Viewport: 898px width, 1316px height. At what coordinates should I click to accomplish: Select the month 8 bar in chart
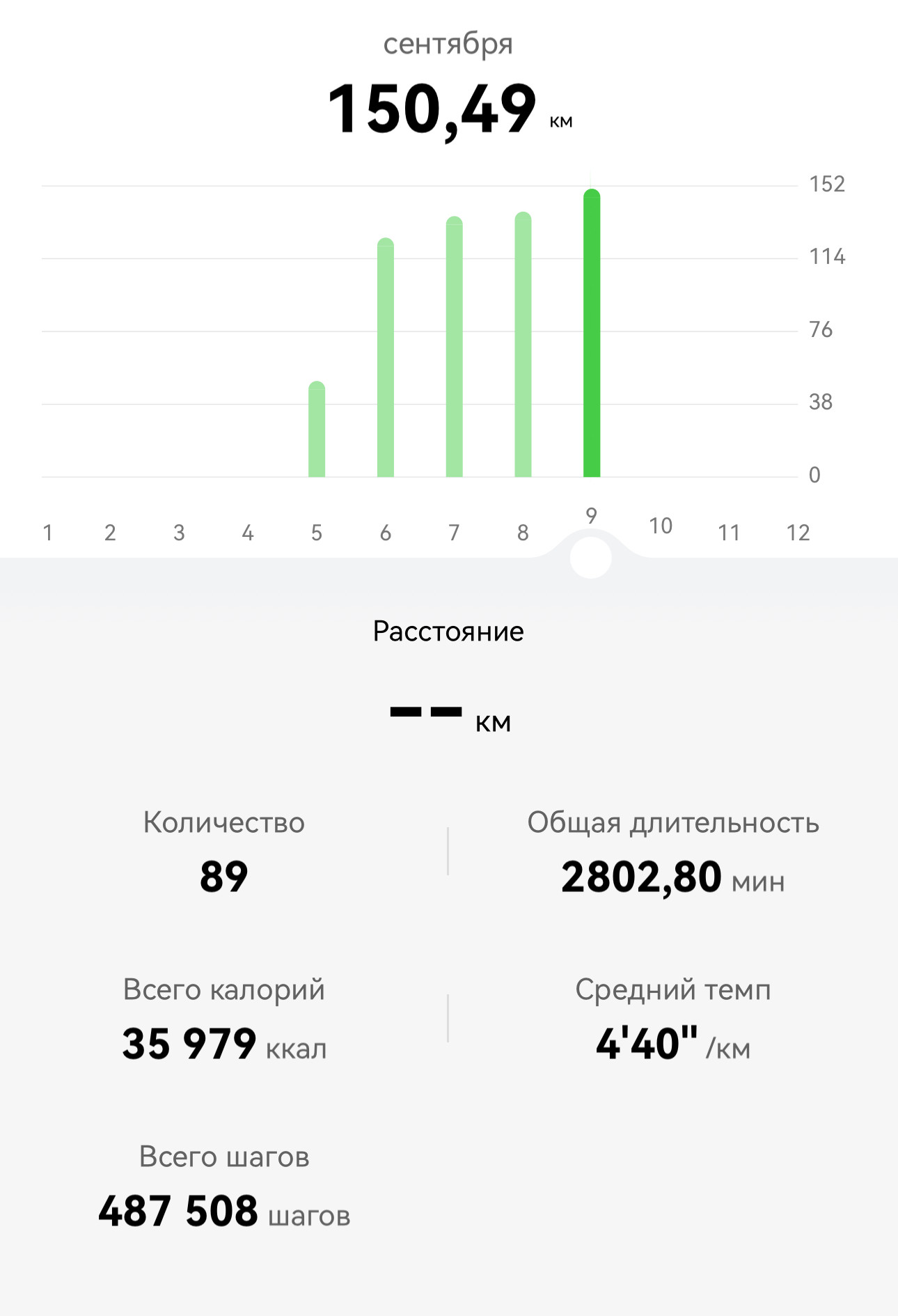click(x=523, y=344)
